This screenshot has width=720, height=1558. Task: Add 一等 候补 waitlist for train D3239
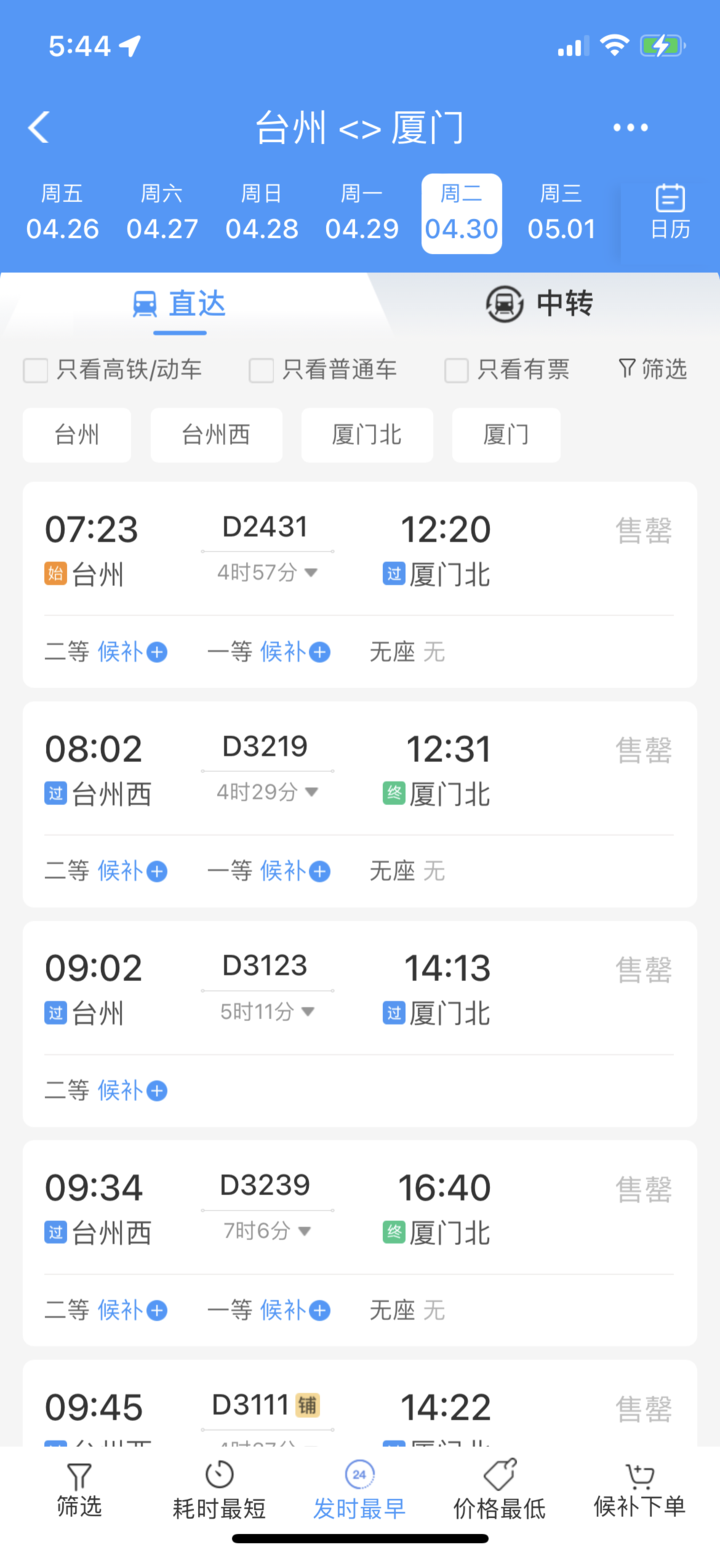268,1310
